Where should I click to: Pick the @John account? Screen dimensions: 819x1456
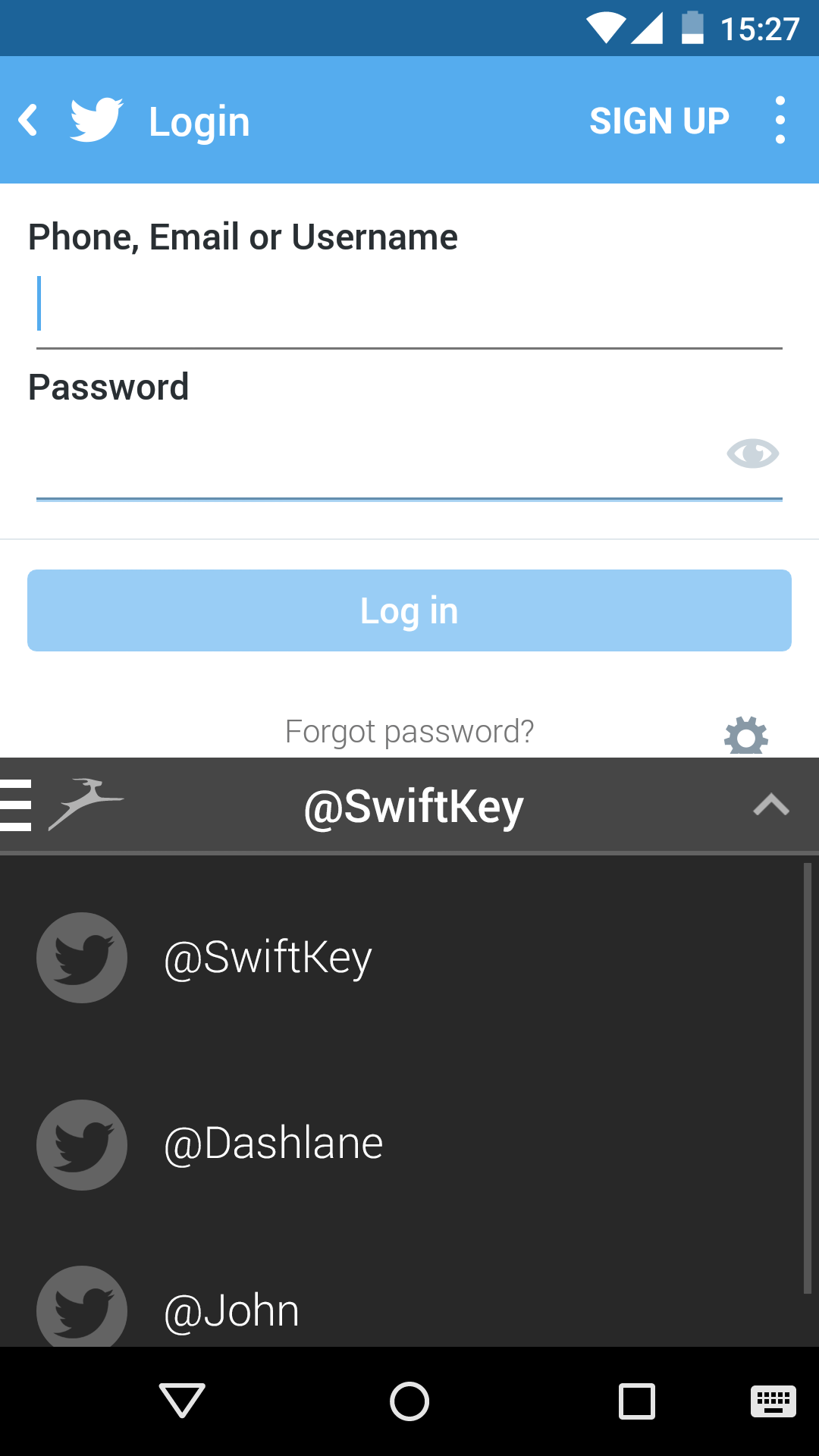pos(231,1310)
